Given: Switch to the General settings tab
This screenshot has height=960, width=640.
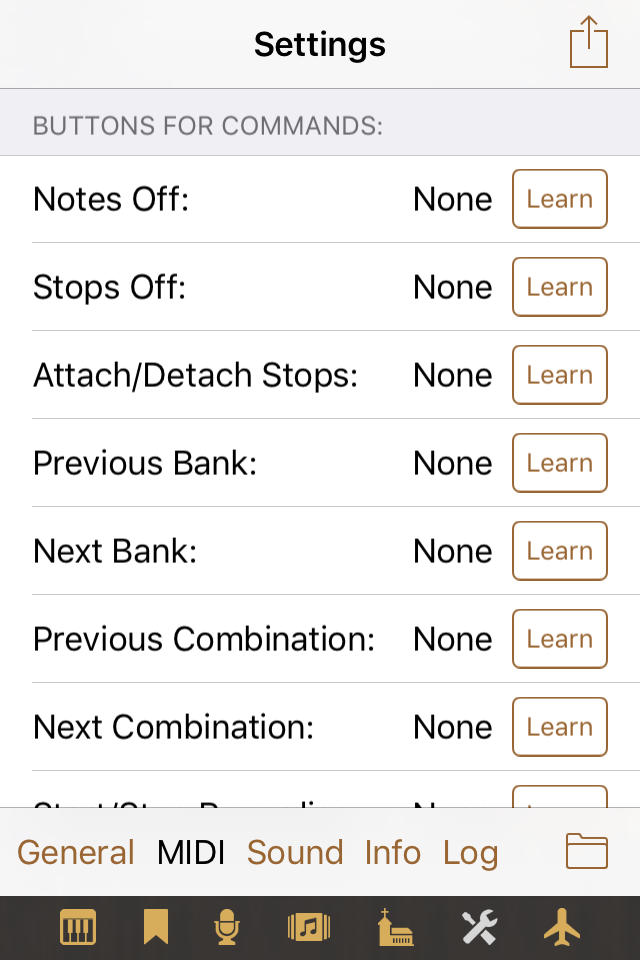Looking at the screenshot, I should [76, 852].
